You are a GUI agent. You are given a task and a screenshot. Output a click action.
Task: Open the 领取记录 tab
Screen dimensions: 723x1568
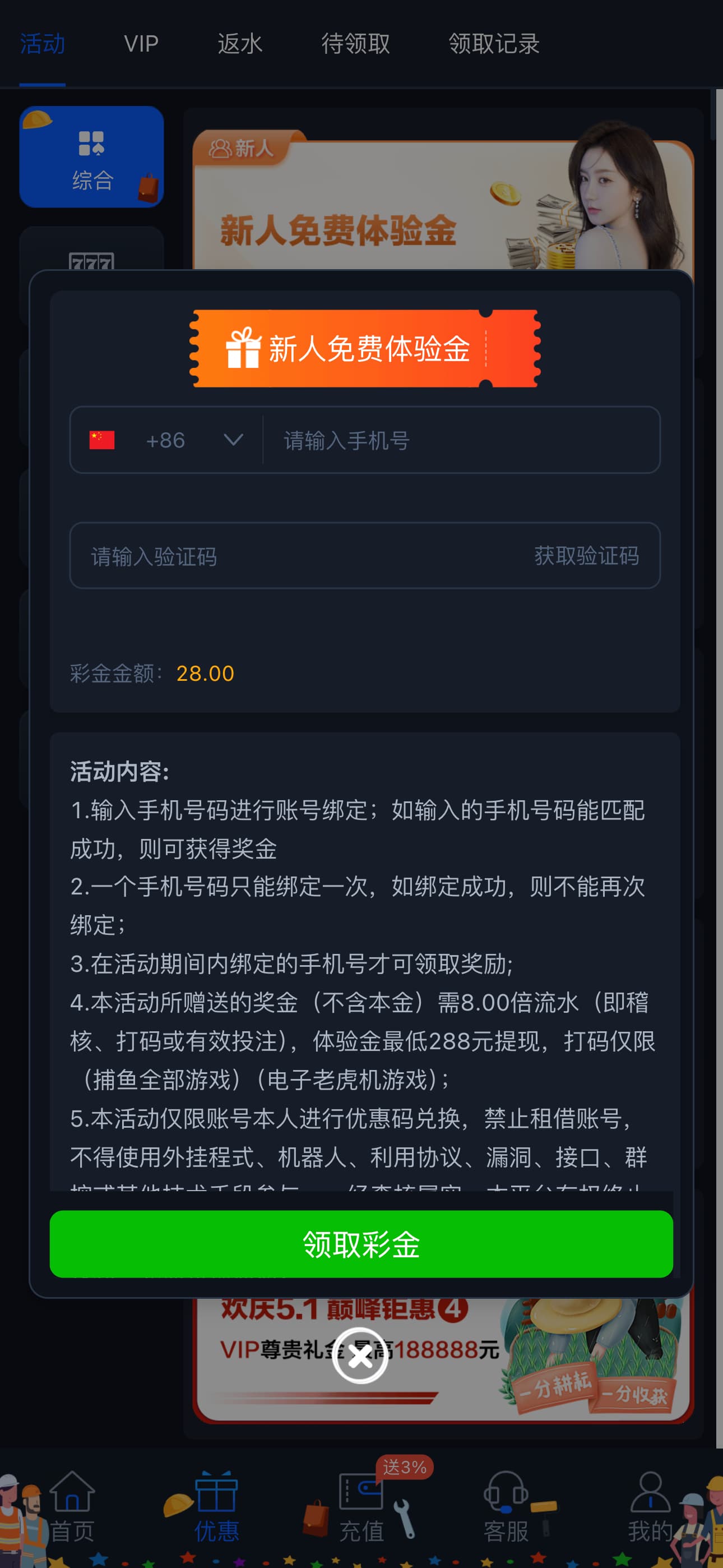[x=494, y=44]
